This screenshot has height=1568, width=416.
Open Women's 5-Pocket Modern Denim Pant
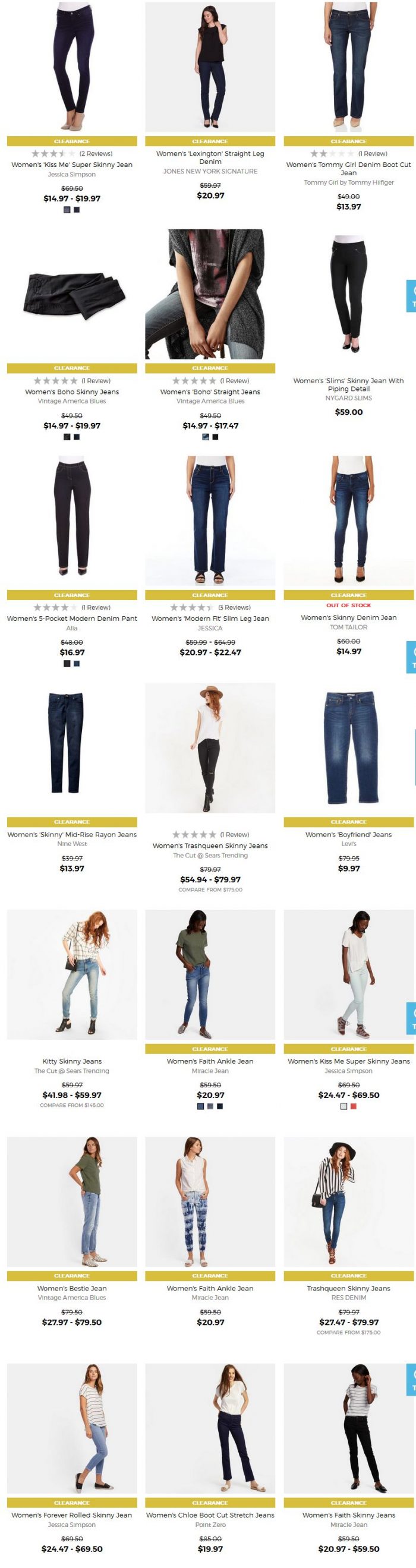tap(72, 619)
